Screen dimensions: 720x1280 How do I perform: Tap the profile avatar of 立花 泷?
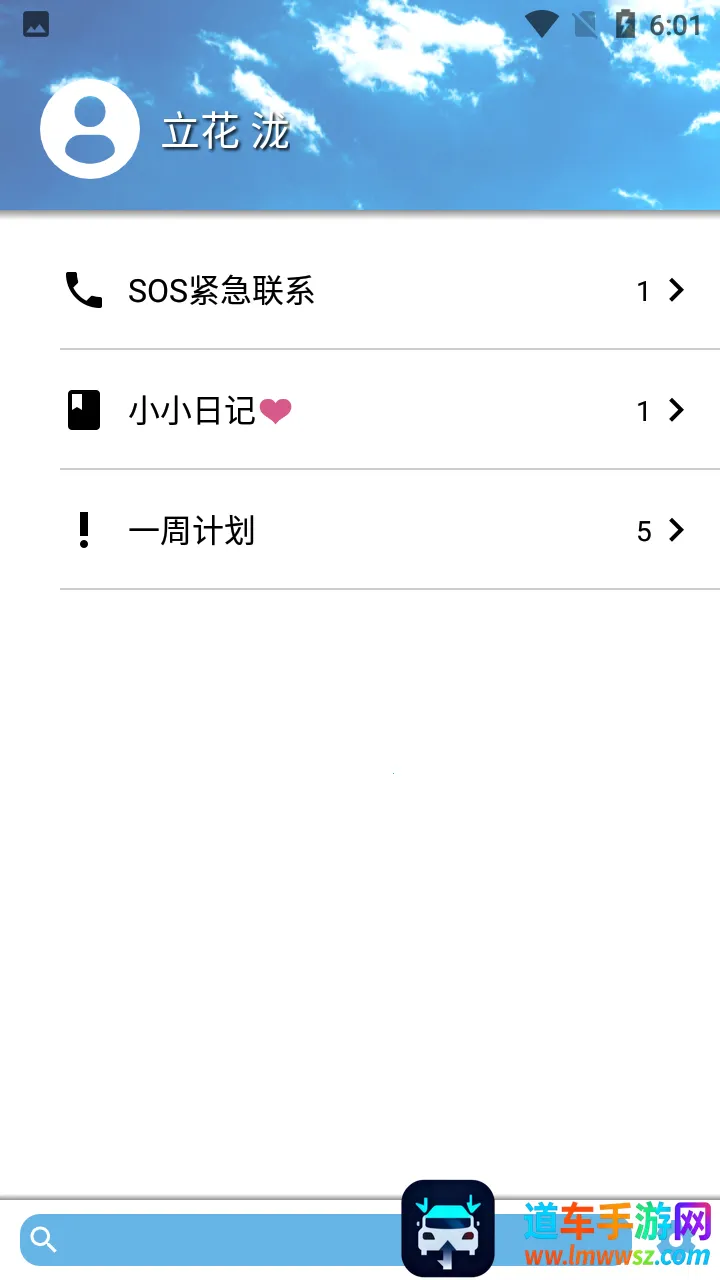pyautogui.click(x=90, y=129)
